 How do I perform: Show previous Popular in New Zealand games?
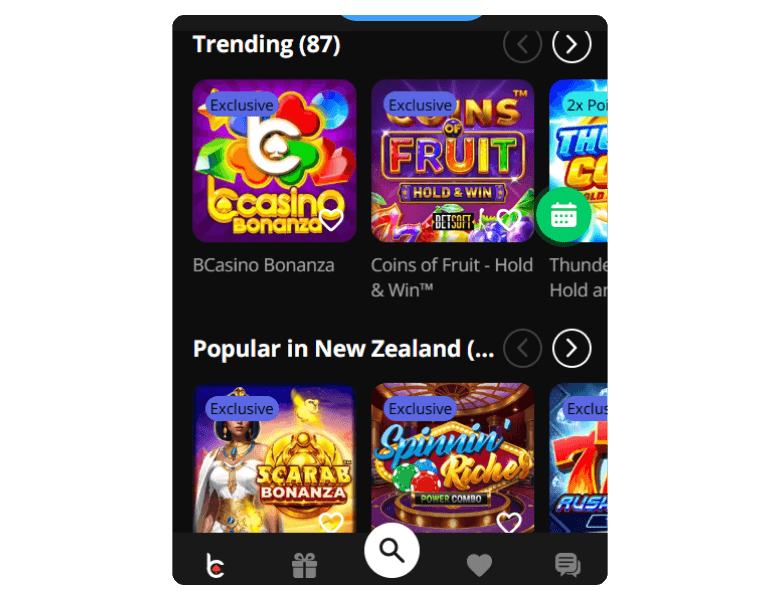click(522, 348)
